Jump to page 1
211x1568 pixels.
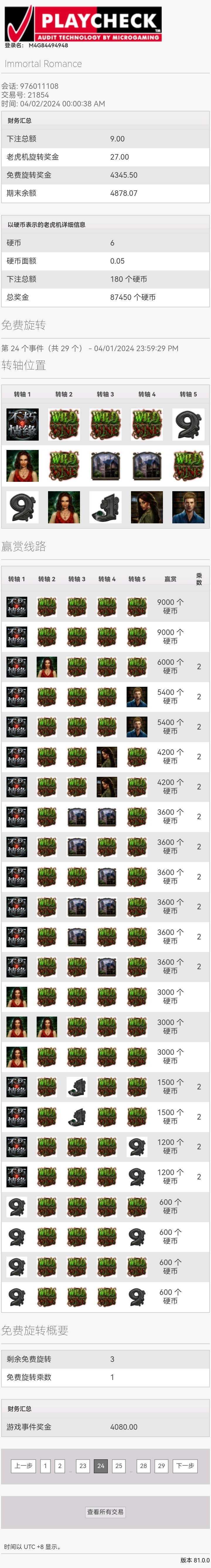point(46,1466)
